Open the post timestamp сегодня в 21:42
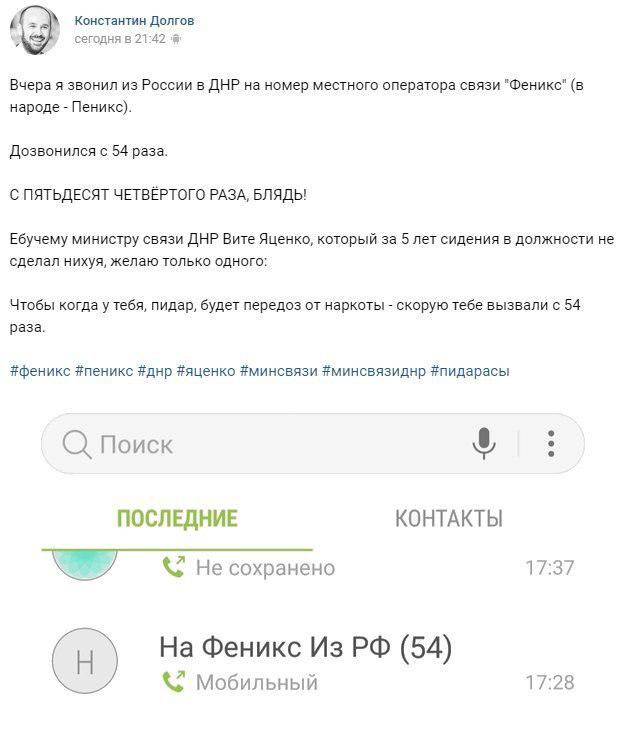This screenshot has height=744, width=627. pyautogui.click(x=119, y=39)
